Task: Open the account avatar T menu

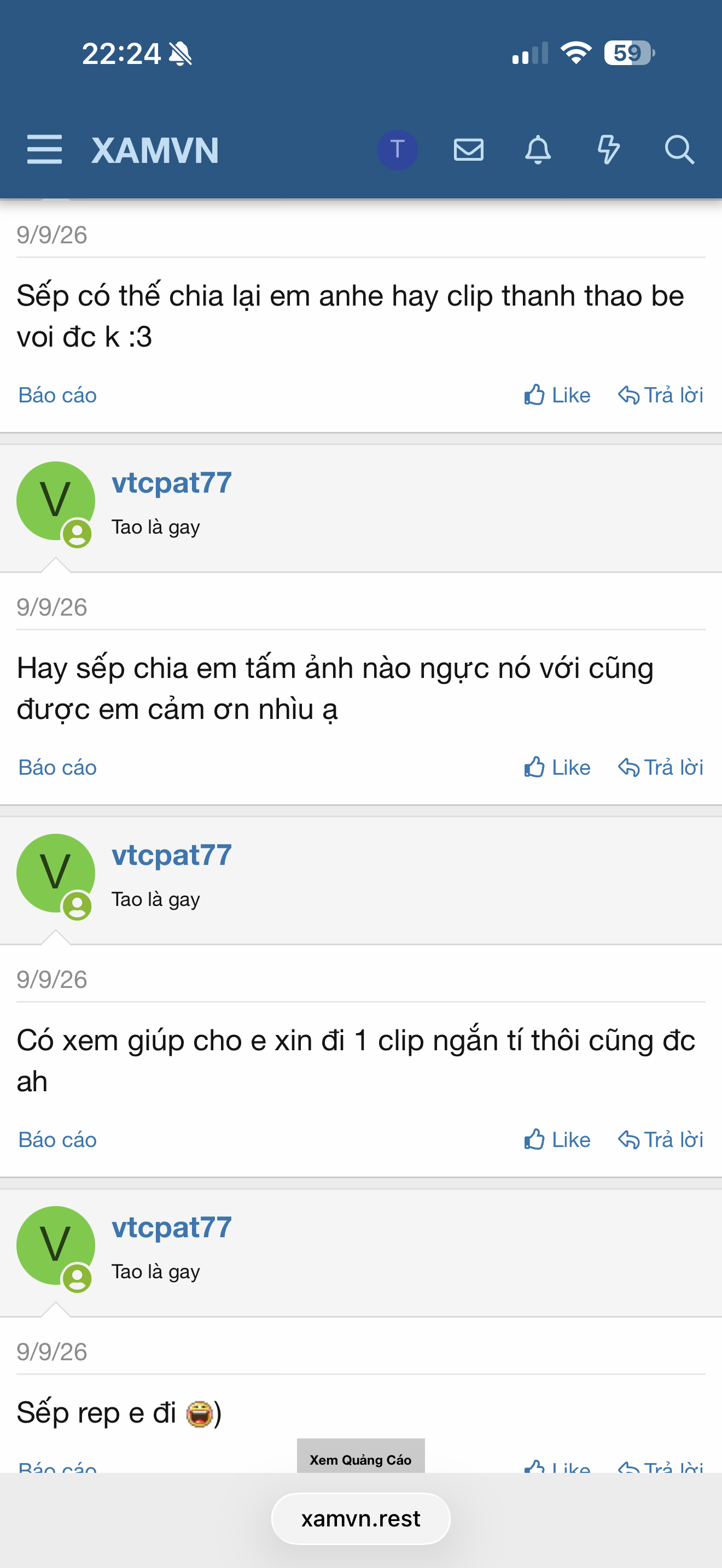Action: tap(397, 149)
